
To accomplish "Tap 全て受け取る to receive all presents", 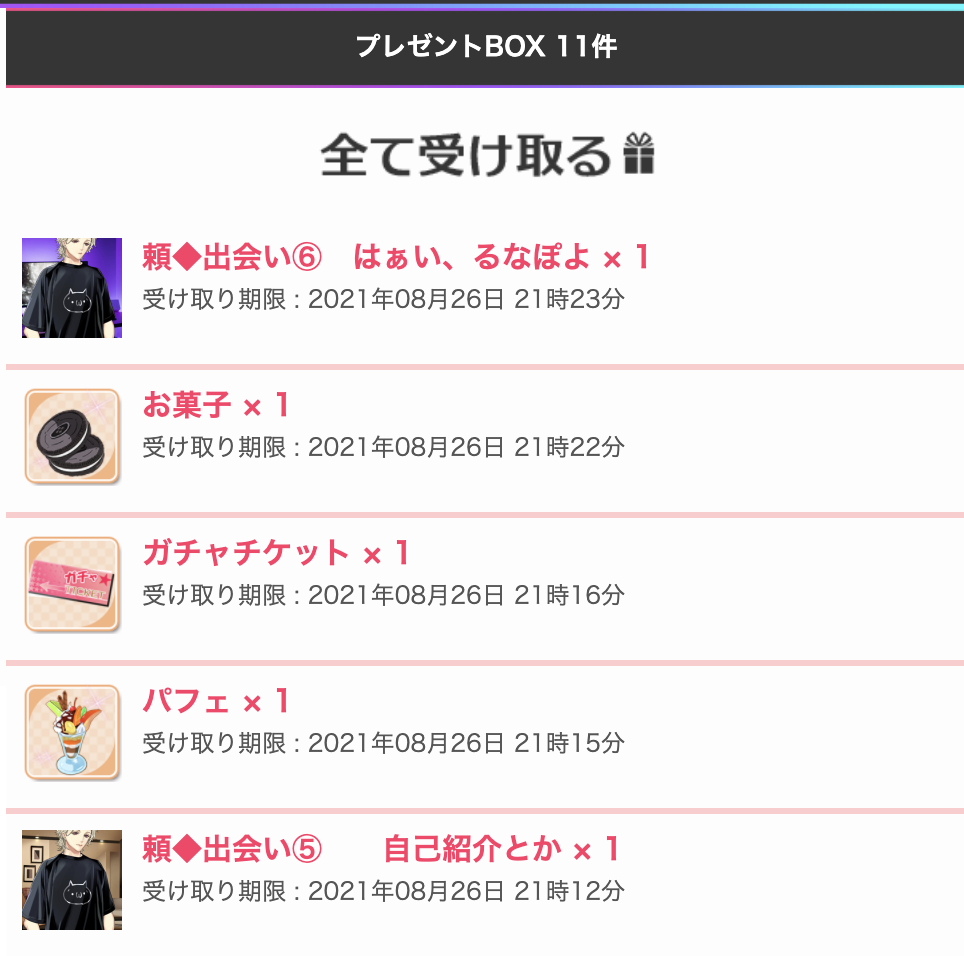I will pyautogui.click(x=486, y=156).
